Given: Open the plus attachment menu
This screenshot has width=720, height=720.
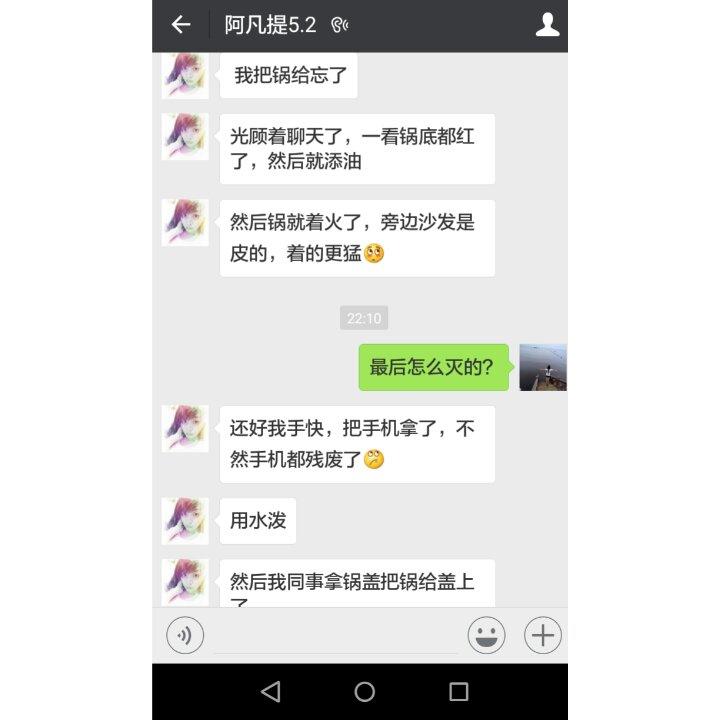Looking at the screenshot, I should [543, 635].
